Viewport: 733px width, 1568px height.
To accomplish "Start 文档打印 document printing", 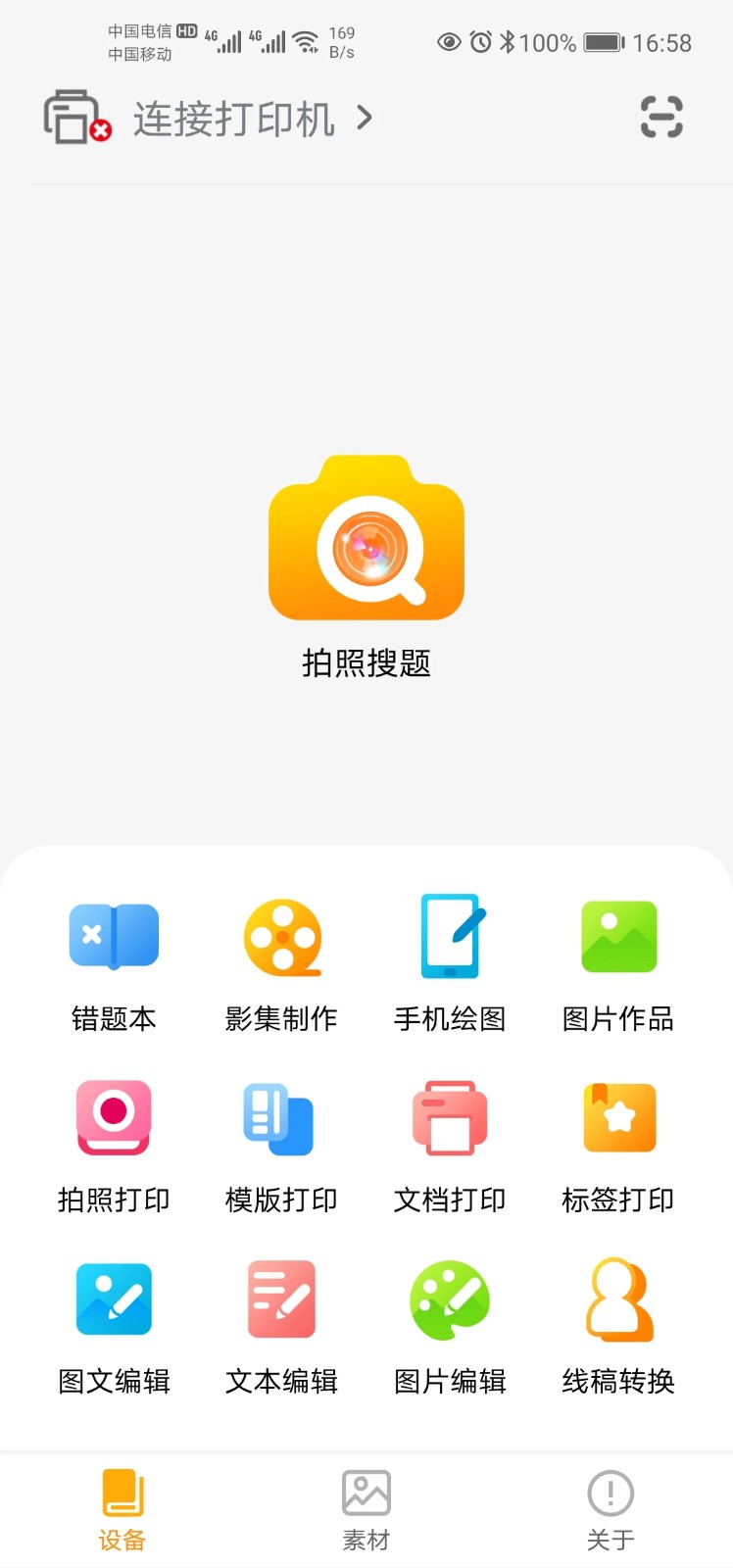I will click(449, 1142).
